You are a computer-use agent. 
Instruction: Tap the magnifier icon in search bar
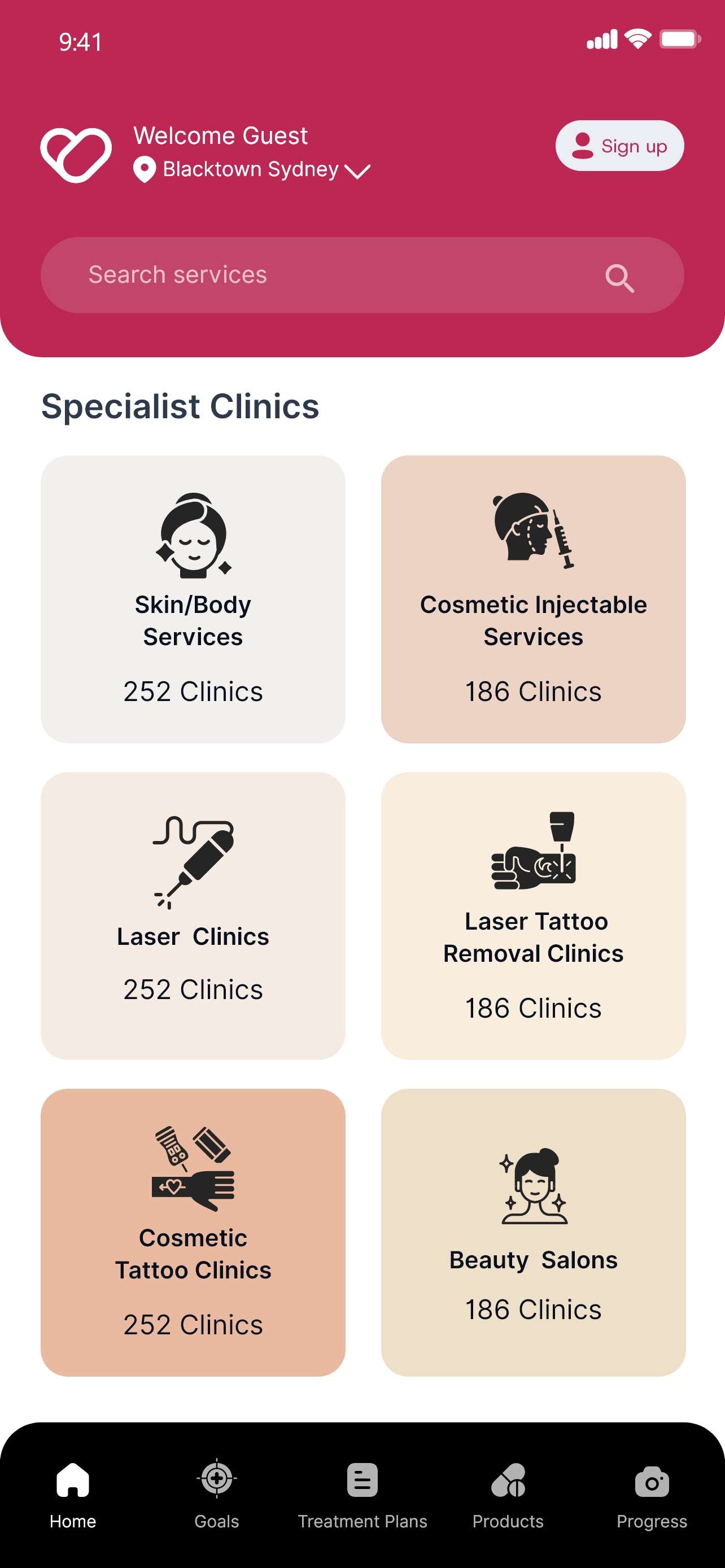click(x=619, y=278)
